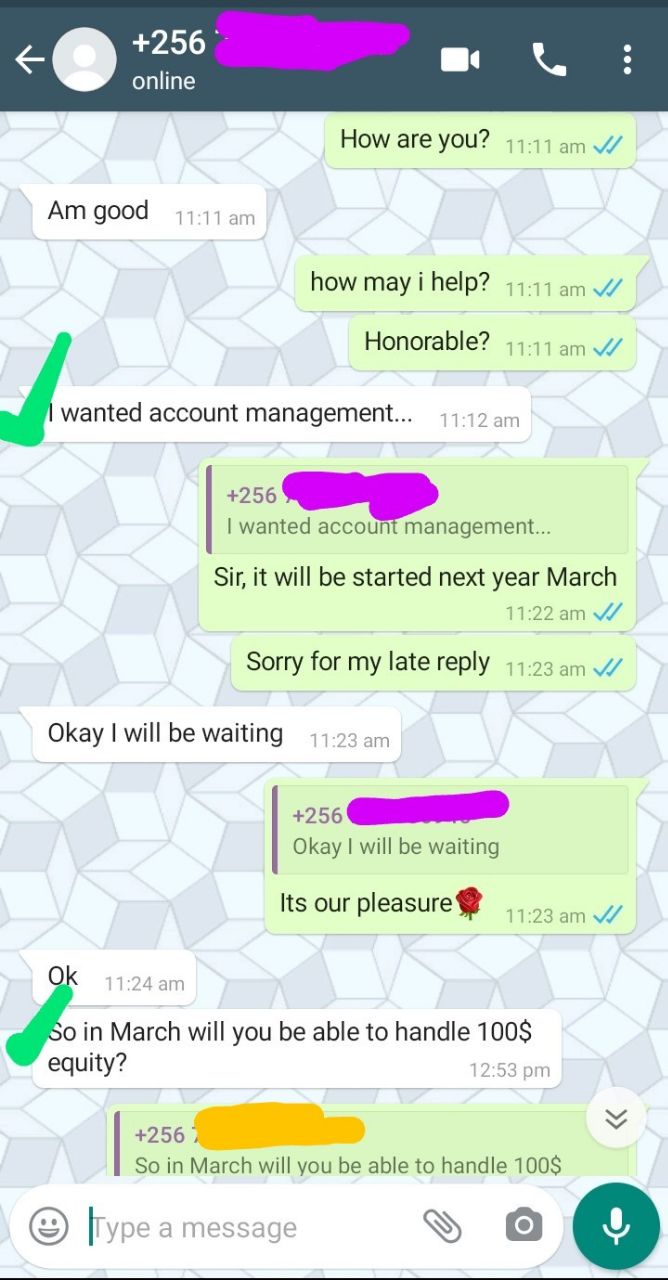Image resolution: width=668 pixels, height=1280 pixels.
Task: Record a voice message
Action: pos(616,1226)
